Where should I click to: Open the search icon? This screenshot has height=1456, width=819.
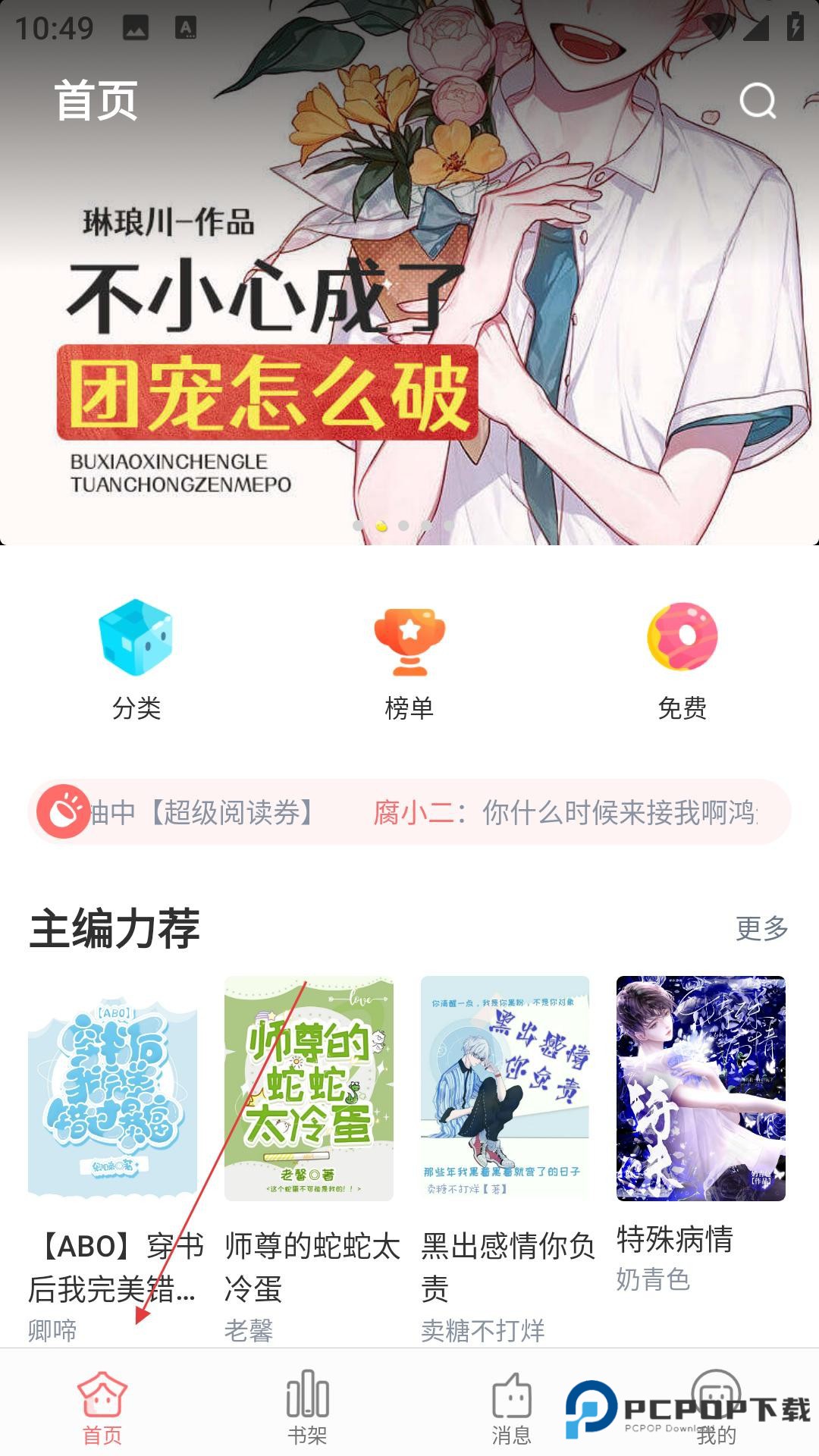(x=758, y=101)
